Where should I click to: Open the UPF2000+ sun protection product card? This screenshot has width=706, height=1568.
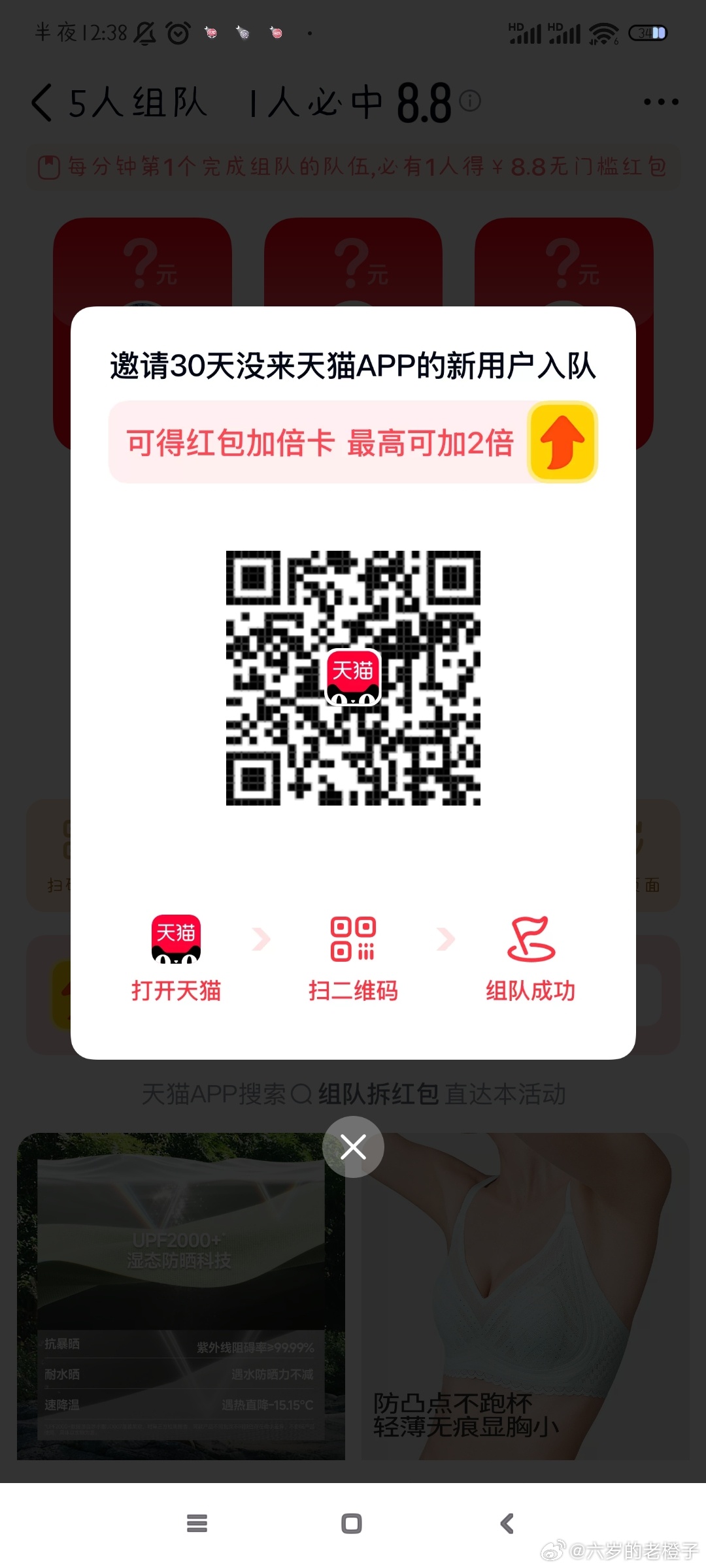pos(180,1296)
